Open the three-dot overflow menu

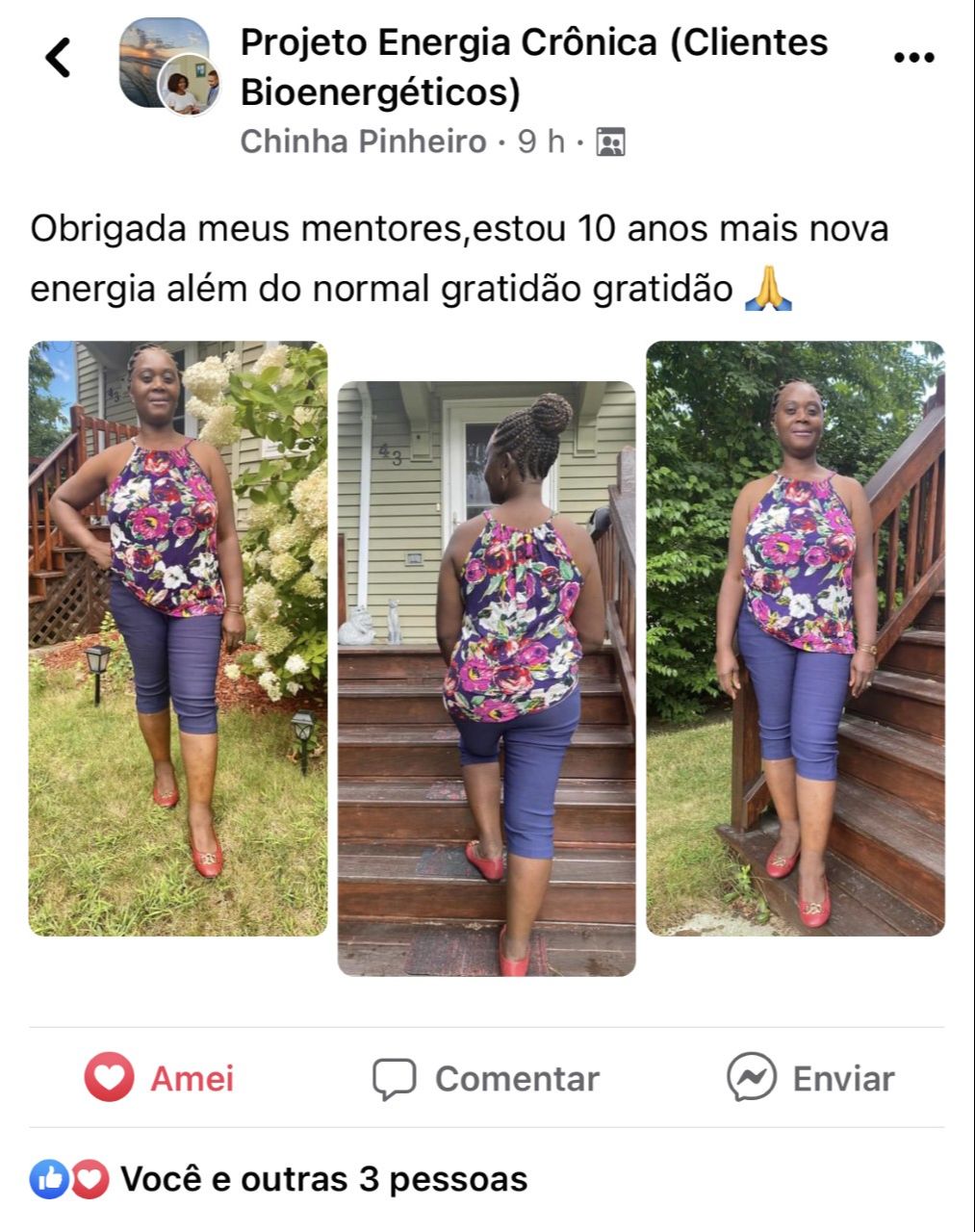coord(913,58)
